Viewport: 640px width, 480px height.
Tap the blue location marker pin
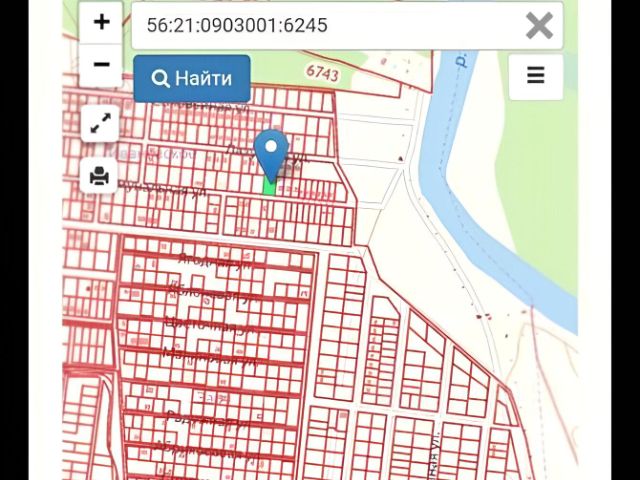[271, 155]
